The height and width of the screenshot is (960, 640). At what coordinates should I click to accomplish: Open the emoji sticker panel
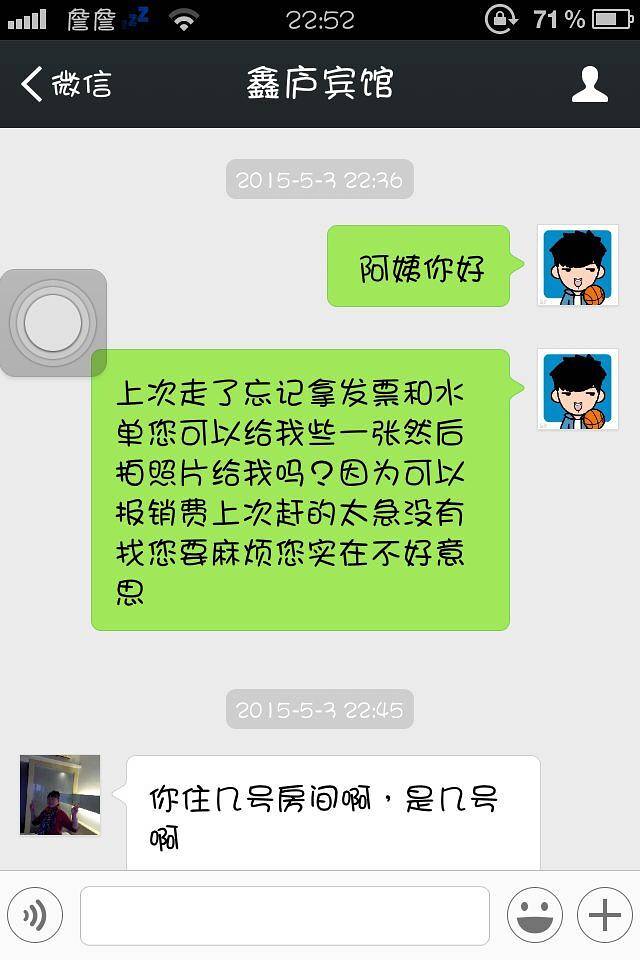(534, 915)
